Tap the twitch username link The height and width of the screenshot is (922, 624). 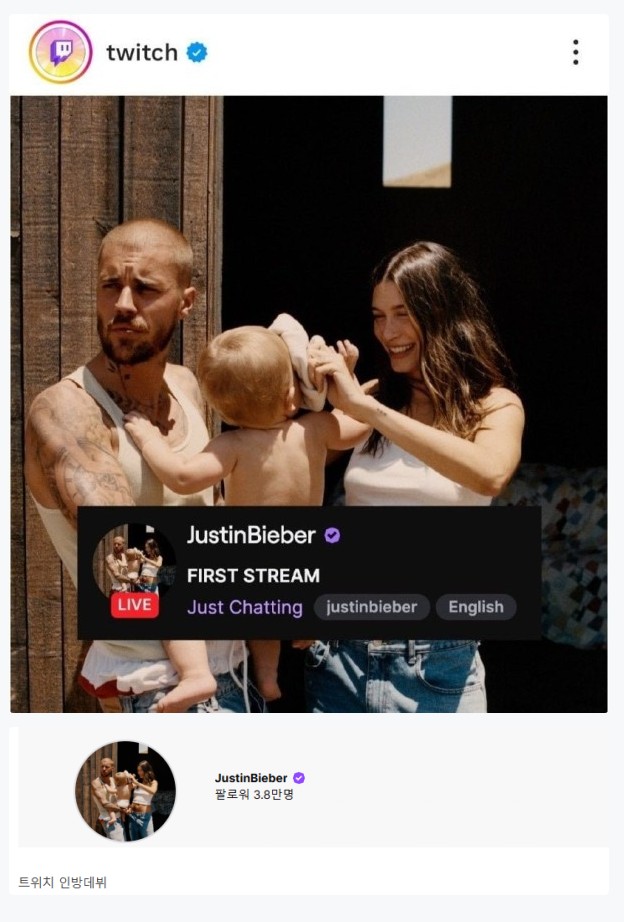[142, 52]
